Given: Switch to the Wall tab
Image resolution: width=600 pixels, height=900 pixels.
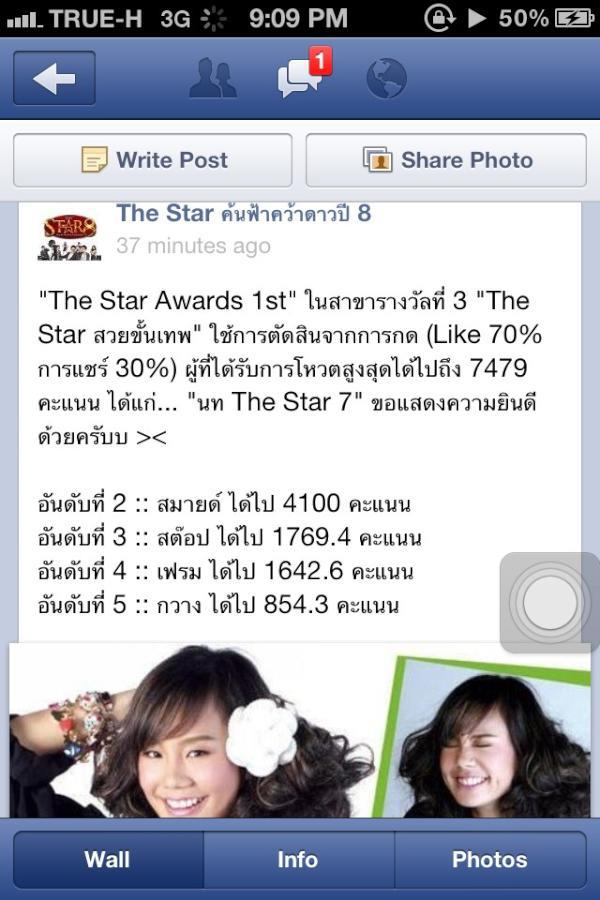Looking at the screenshot, I should coord(107,860).
